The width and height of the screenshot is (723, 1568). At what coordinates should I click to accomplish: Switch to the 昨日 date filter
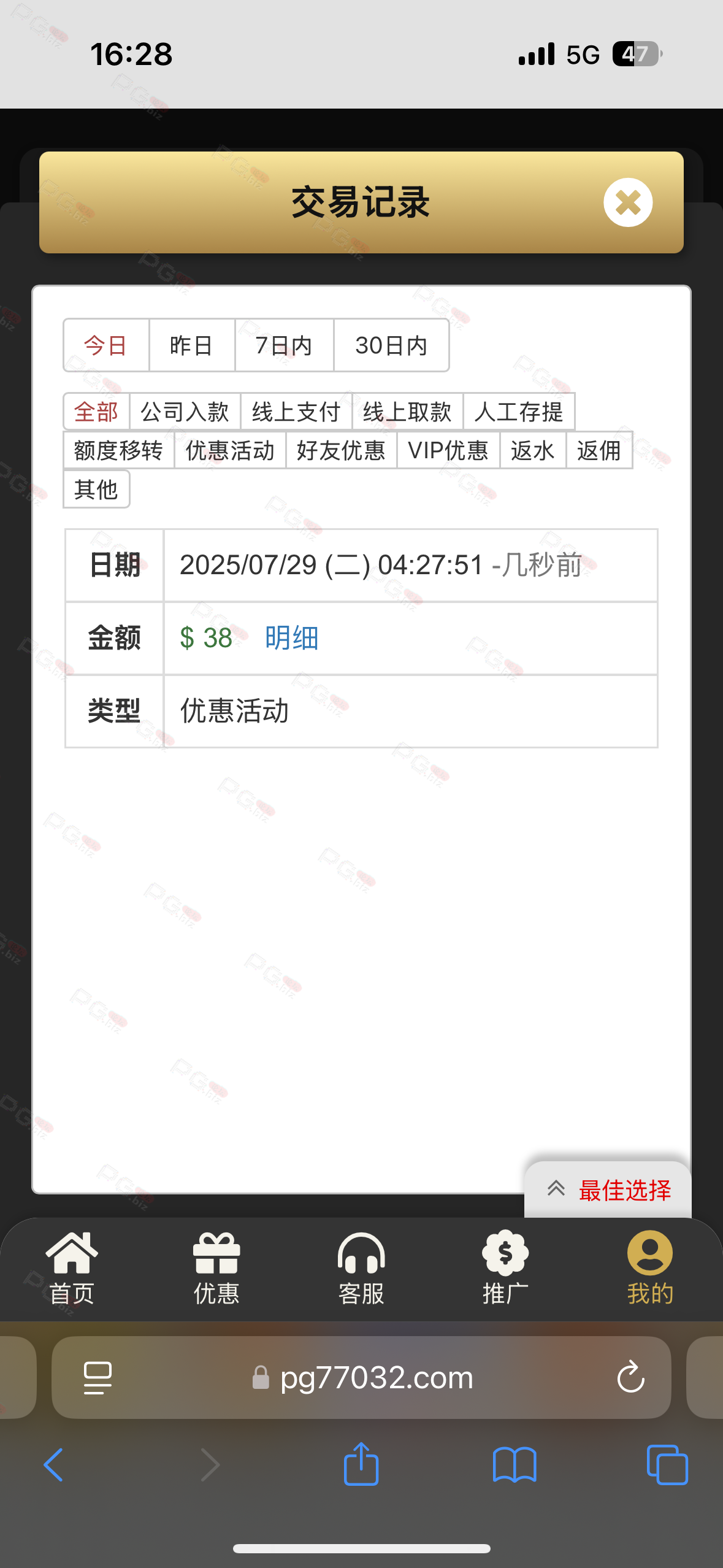[192, 345]
